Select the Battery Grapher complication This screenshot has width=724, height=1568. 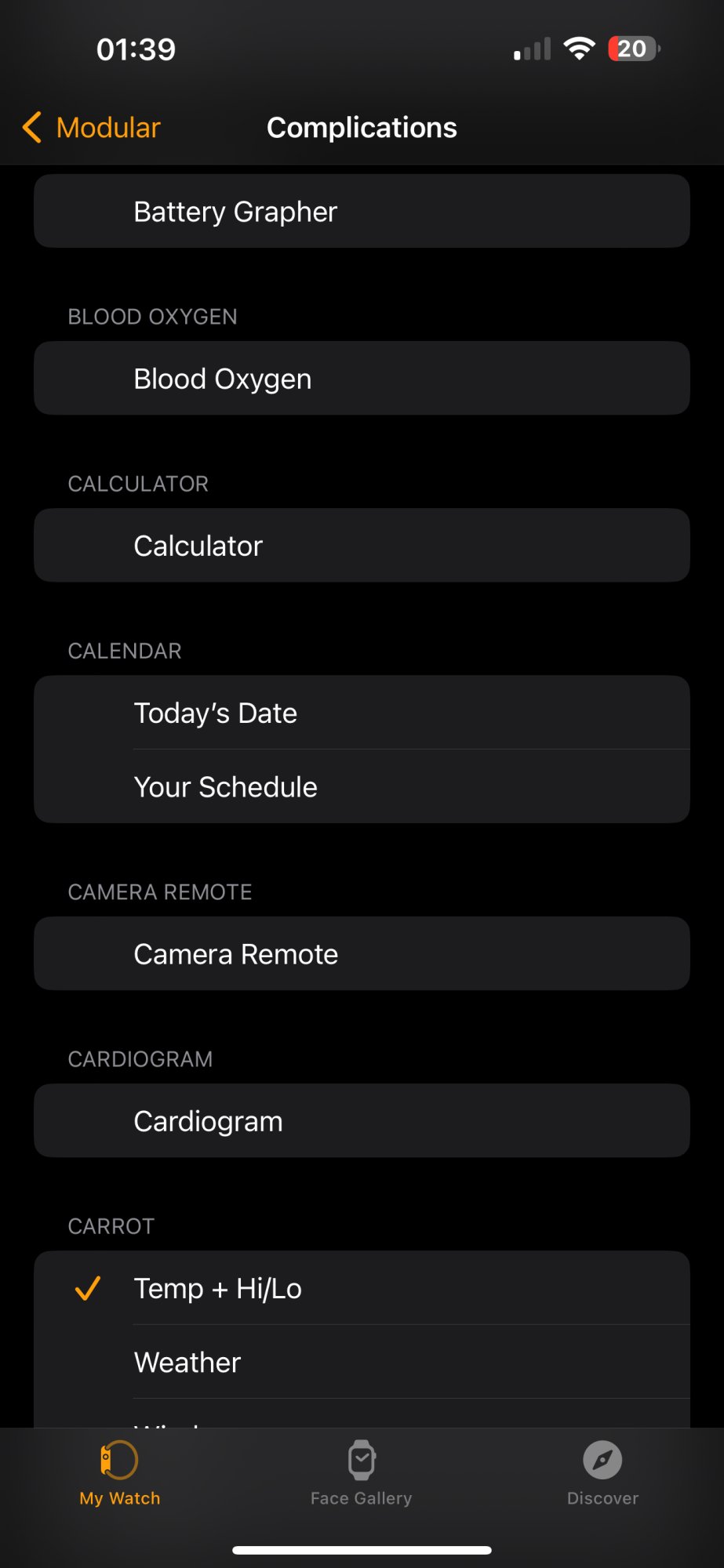pos(361,212)
